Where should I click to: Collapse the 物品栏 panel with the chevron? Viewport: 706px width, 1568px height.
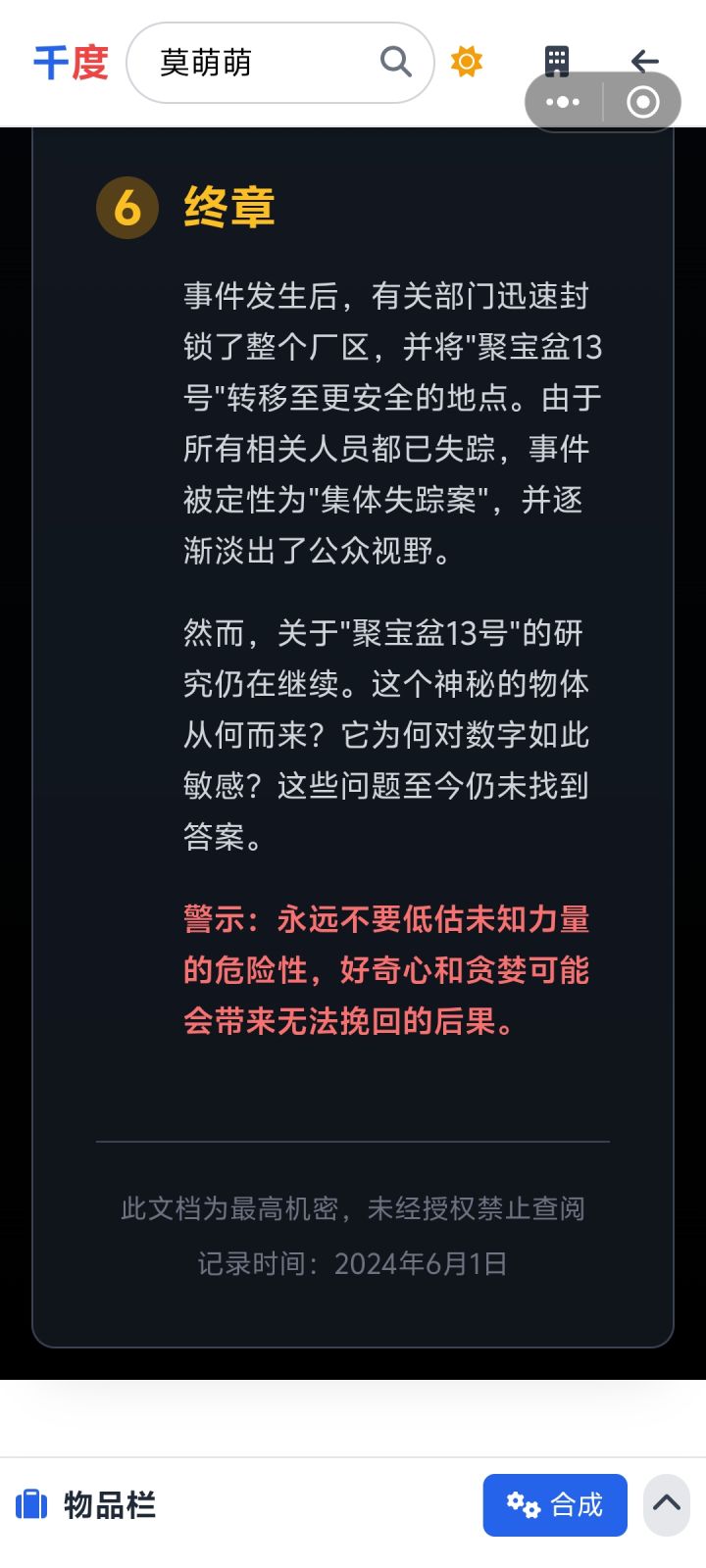(666, 1505)
